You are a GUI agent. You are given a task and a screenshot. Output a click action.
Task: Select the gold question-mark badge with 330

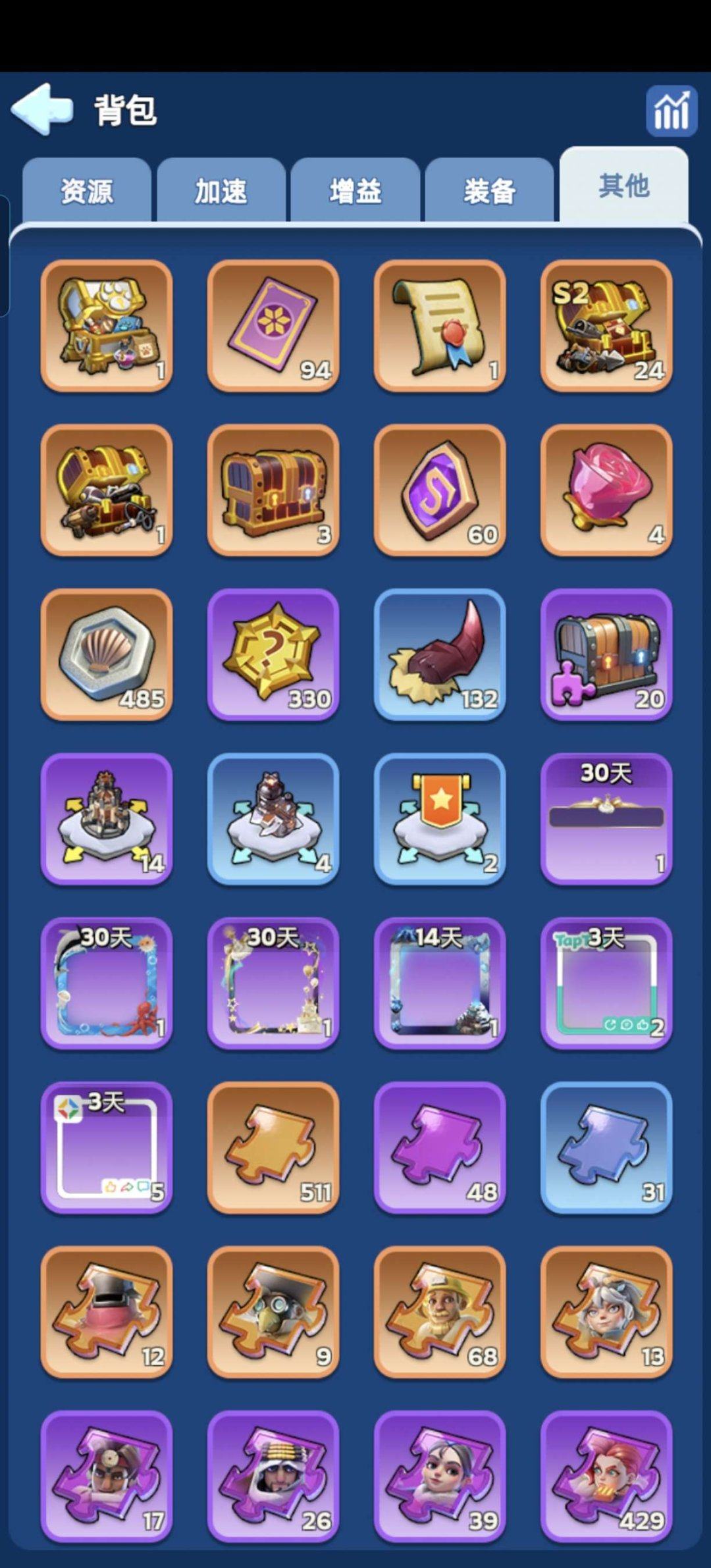[x=273, y=654]
